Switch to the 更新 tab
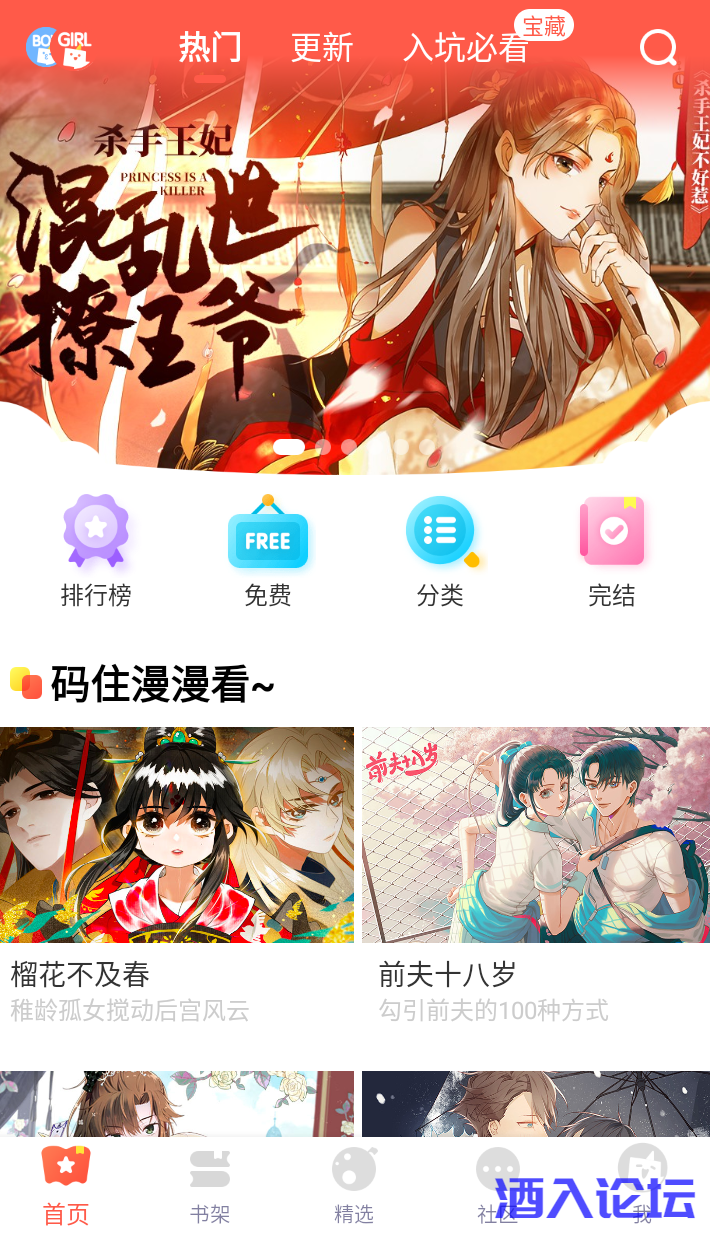The width and height of the screenshot is (710, 1233). [322, 47]
